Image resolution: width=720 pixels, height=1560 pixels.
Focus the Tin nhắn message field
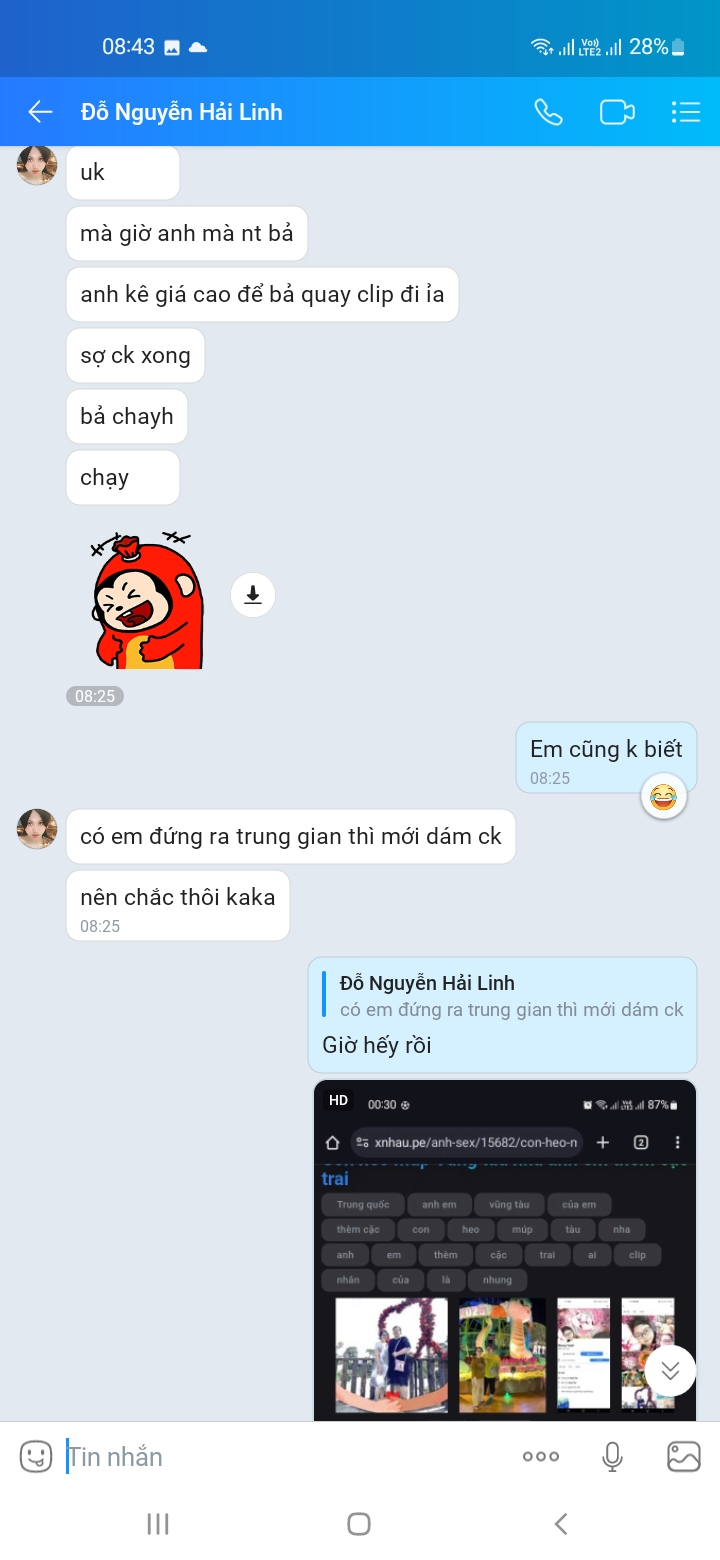point(280,1457)
